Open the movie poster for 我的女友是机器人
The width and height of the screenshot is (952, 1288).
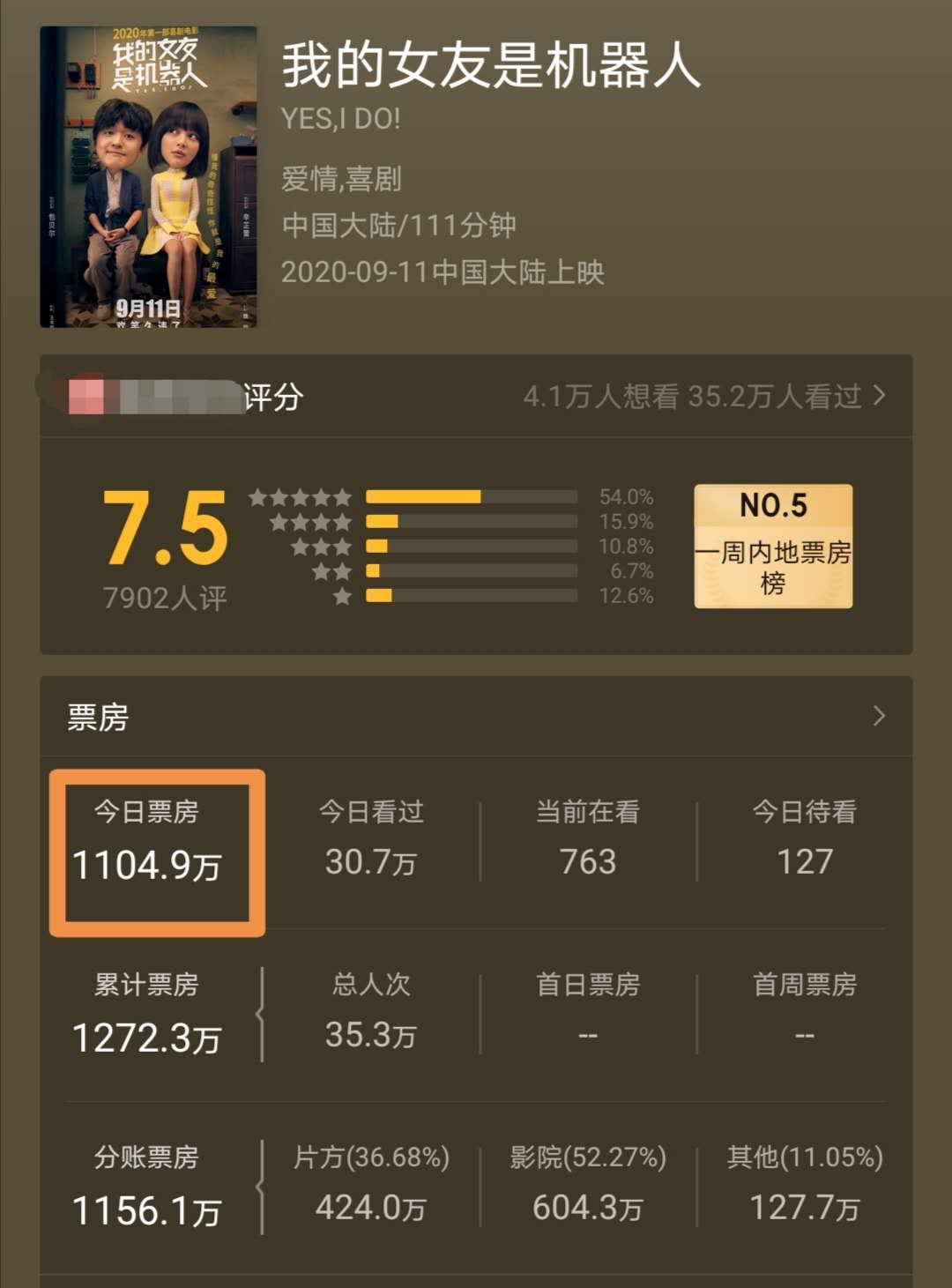148,177
